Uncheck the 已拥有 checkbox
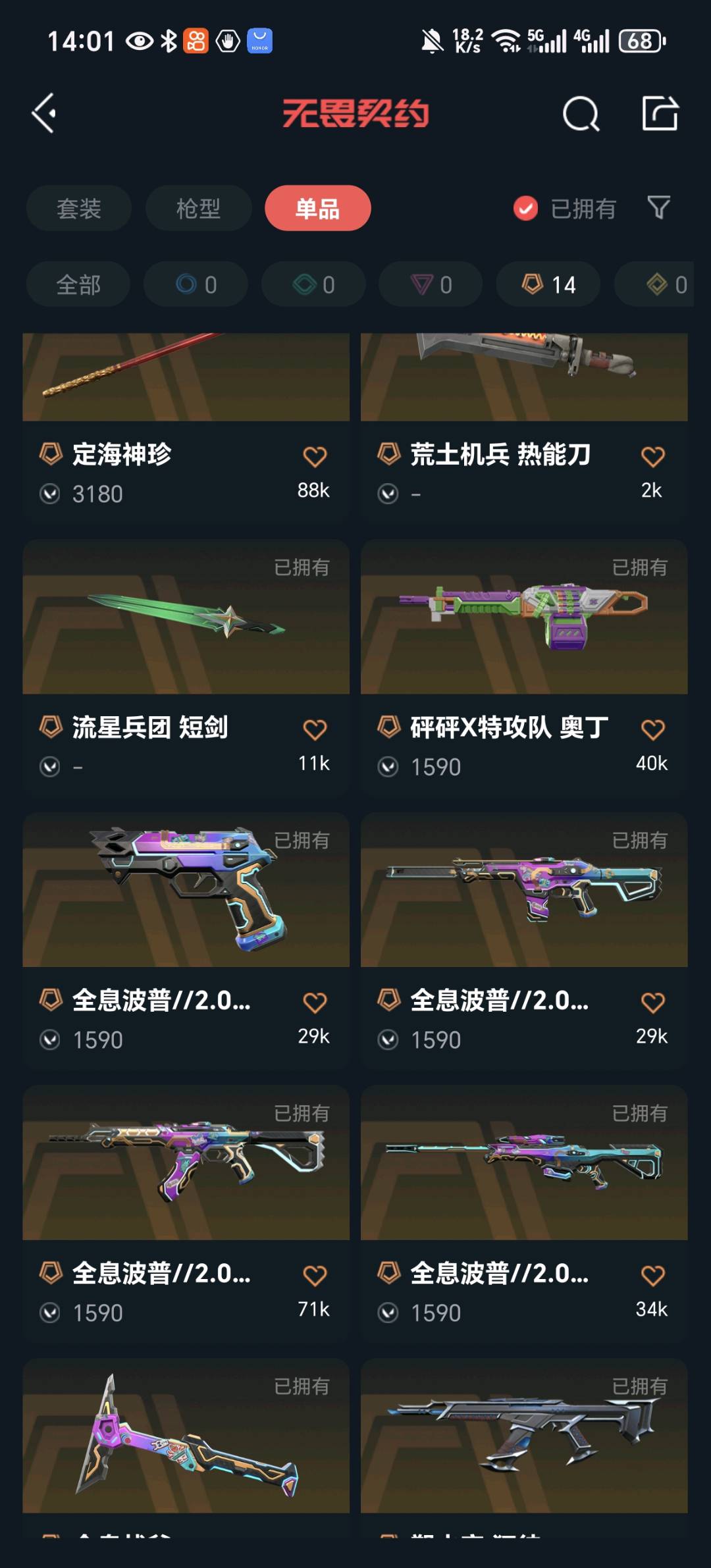The height and width of the screenshot is (1568, 711). pos(525,209)
